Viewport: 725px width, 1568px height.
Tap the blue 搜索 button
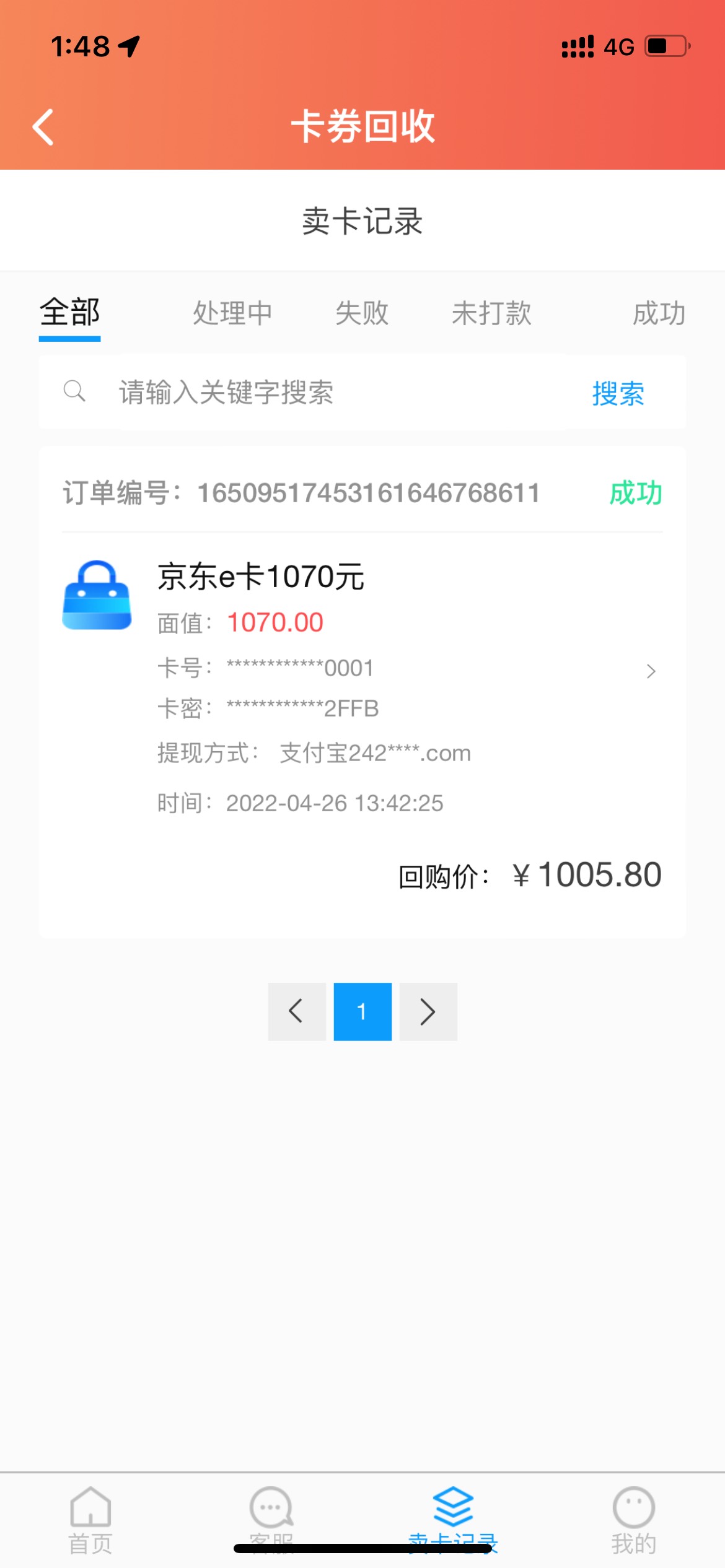pos(618,394)
